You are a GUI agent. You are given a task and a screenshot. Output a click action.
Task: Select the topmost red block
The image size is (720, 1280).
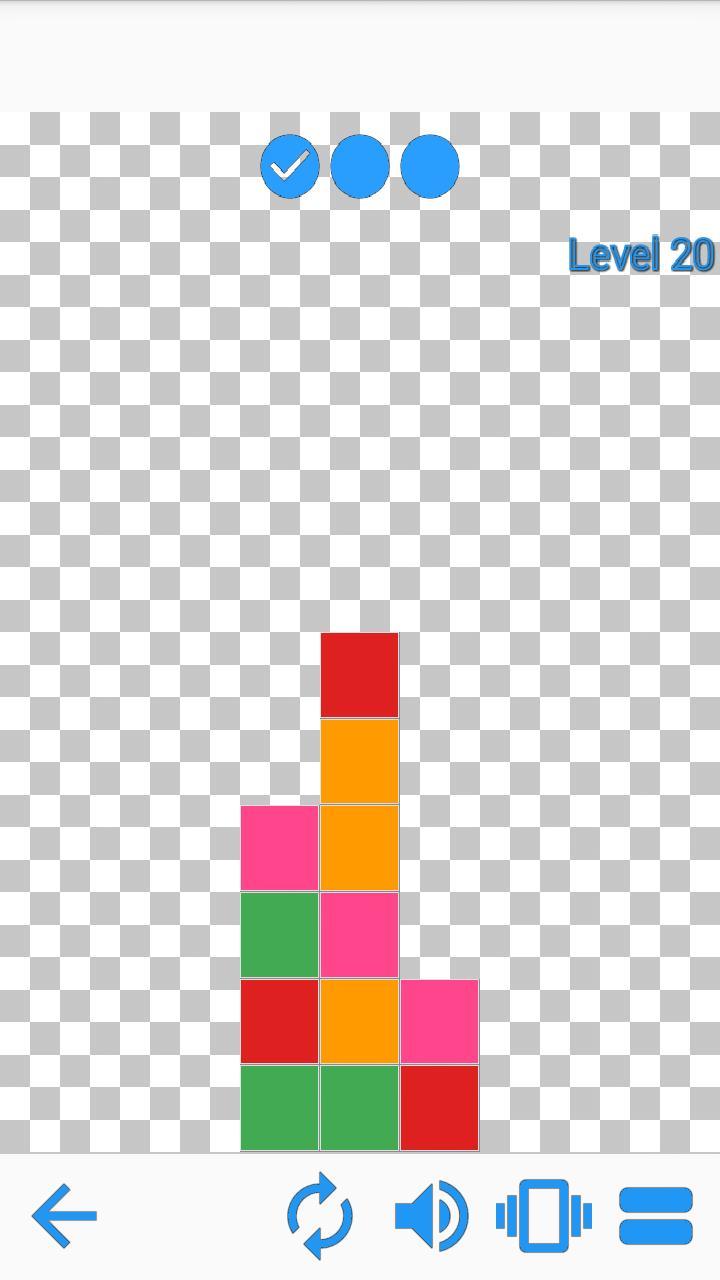click(x=359, y=673)
